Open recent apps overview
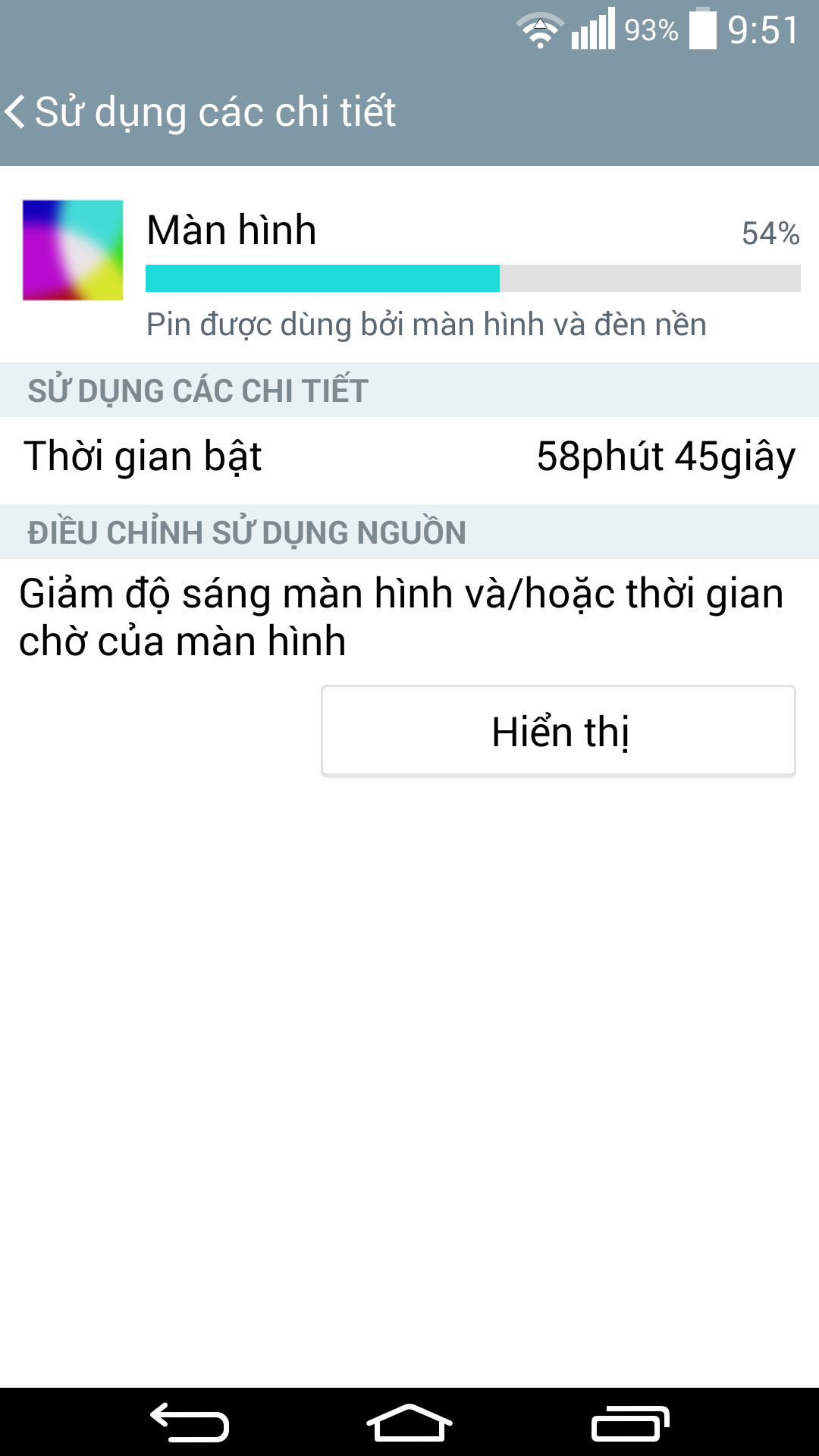This screenshot has width=819, height=1456. [629, 1423]
